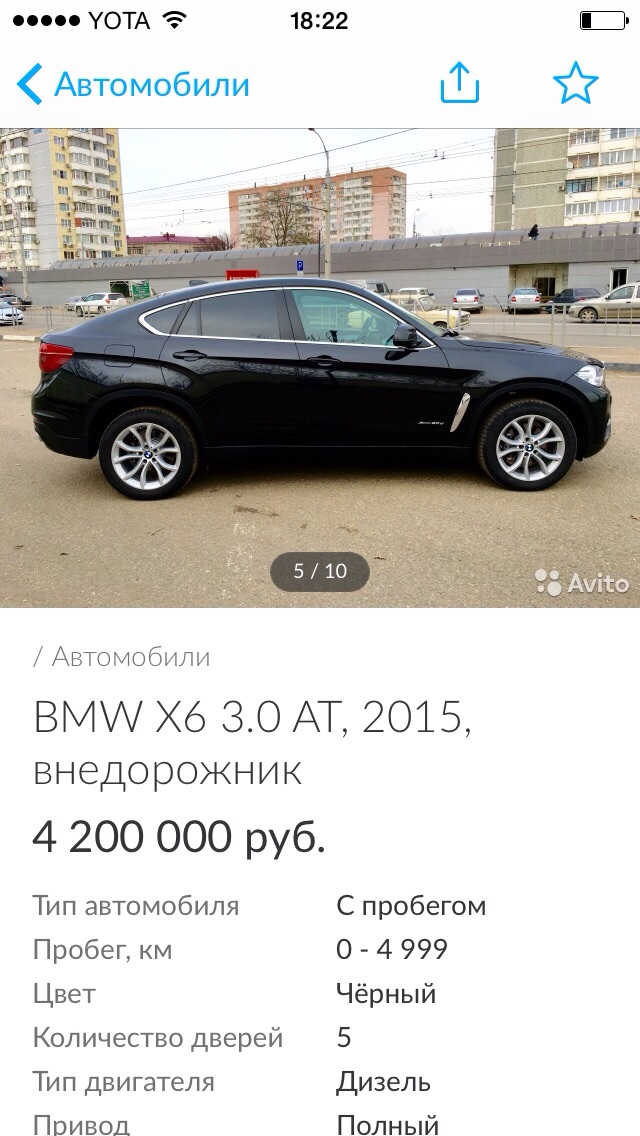This screenshot has height=1136, width=640.
Task: Add the listing to favorites with the star
Action: point(576,83)
